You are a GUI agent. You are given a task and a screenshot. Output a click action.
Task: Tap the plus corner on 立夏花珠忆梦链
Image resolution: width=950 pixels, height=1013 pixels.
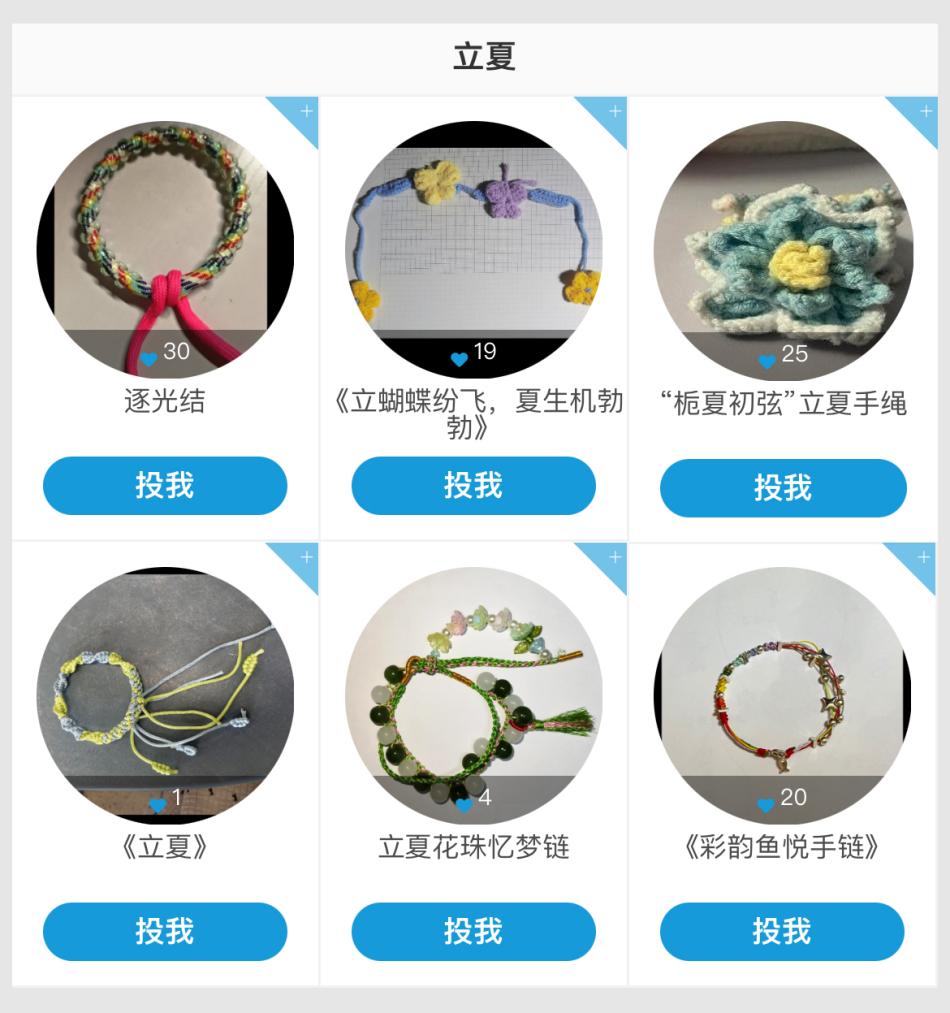click(x=612, y=558)
